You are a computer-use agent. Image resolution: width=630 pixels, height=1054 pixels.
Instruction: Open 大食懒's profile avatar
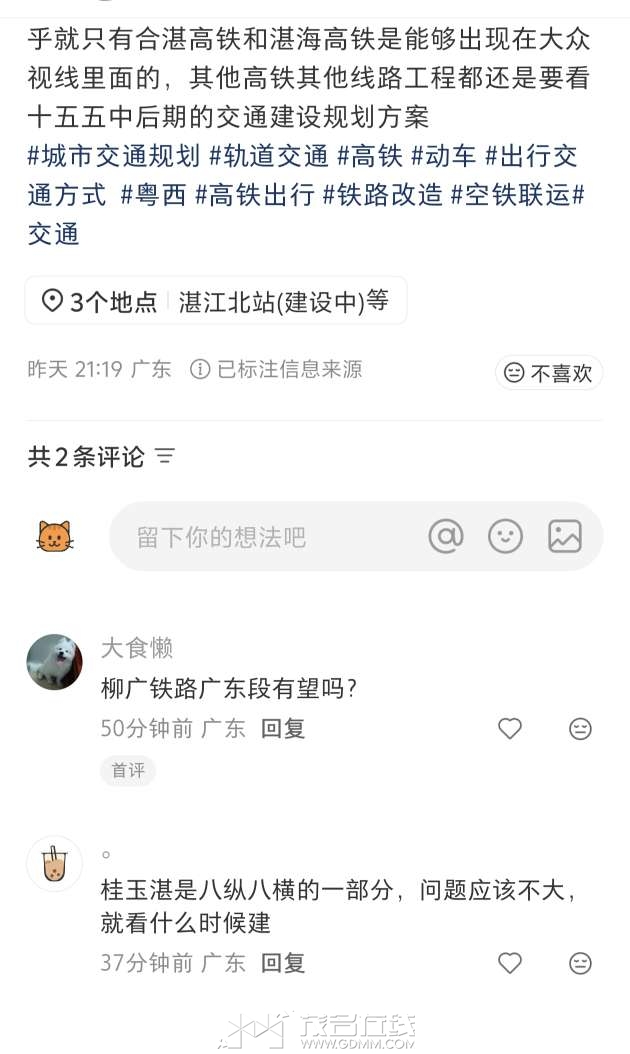pos(54,661)
